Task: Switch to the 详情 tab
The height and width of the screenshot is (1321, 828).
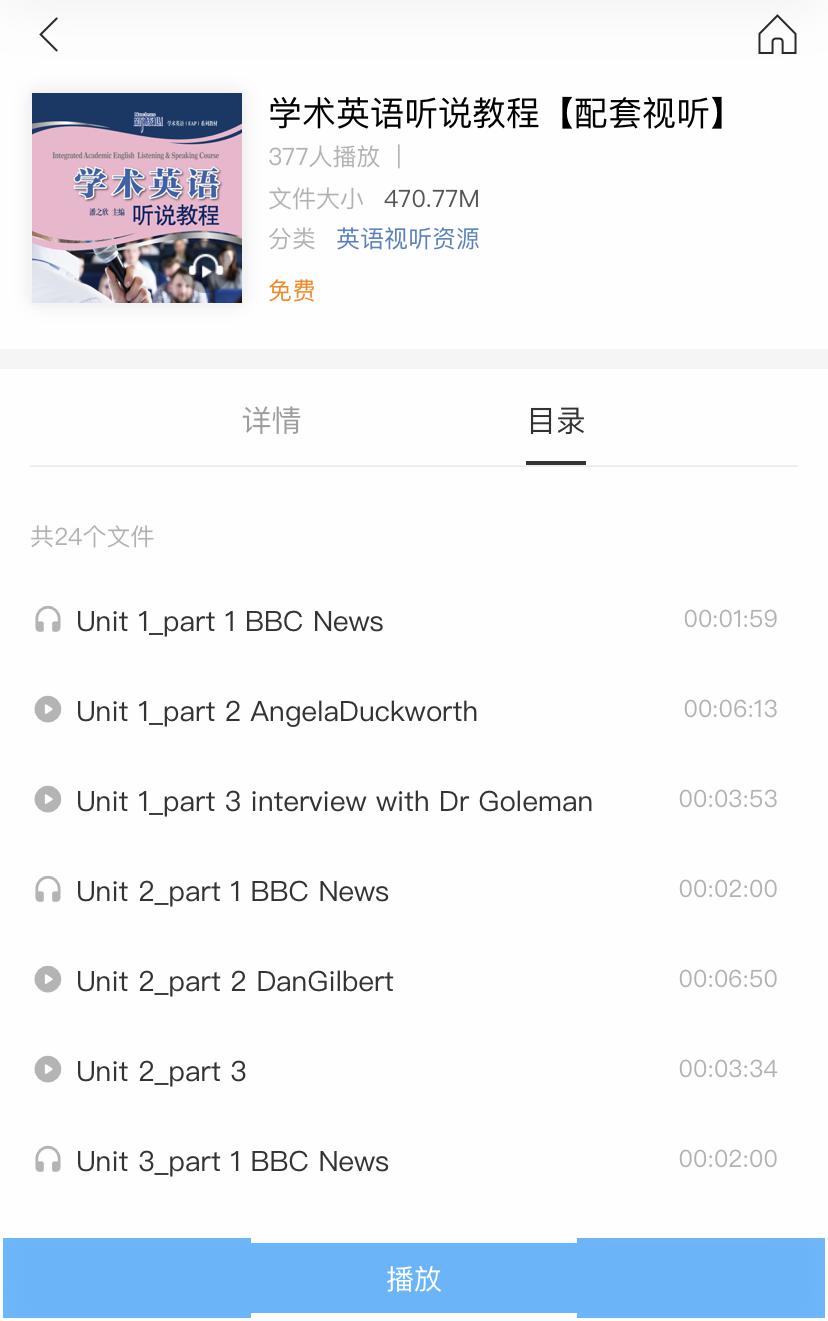Action: (x=271, y=422)
